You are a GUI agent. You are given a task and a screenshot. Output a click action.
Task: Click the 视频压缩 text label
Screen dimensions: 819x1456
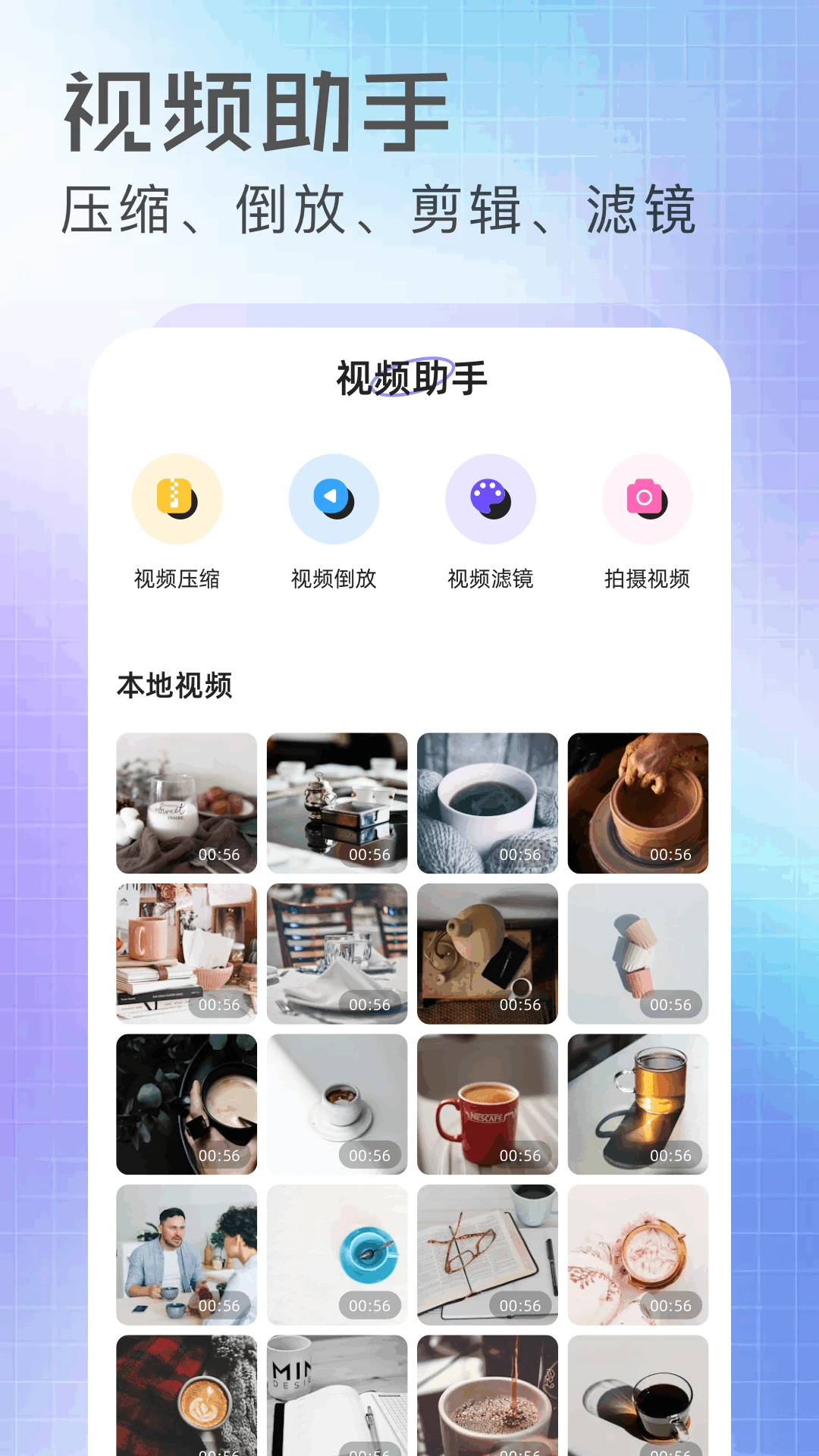click(x=176, y=579)
